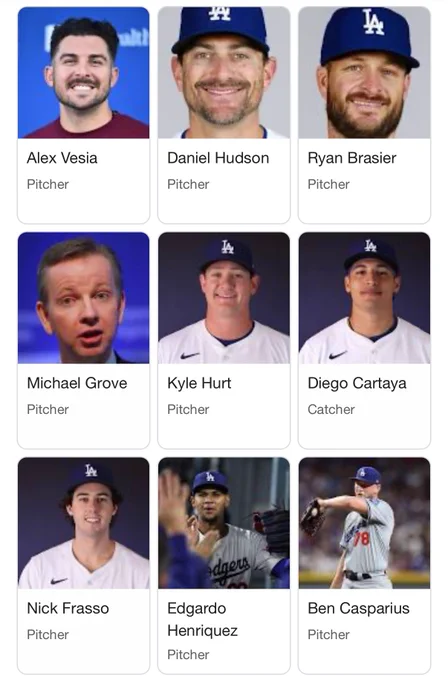Open the Michael Grove card
448x680 pixels.
click(x=83, y=340)
